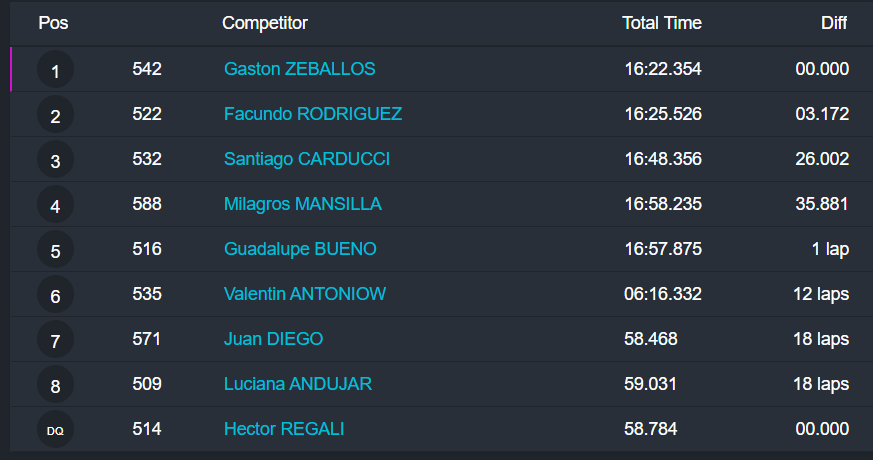Open Juan DIEGO competitor link
Screen dimensions: 873x460
coord(273,339)
